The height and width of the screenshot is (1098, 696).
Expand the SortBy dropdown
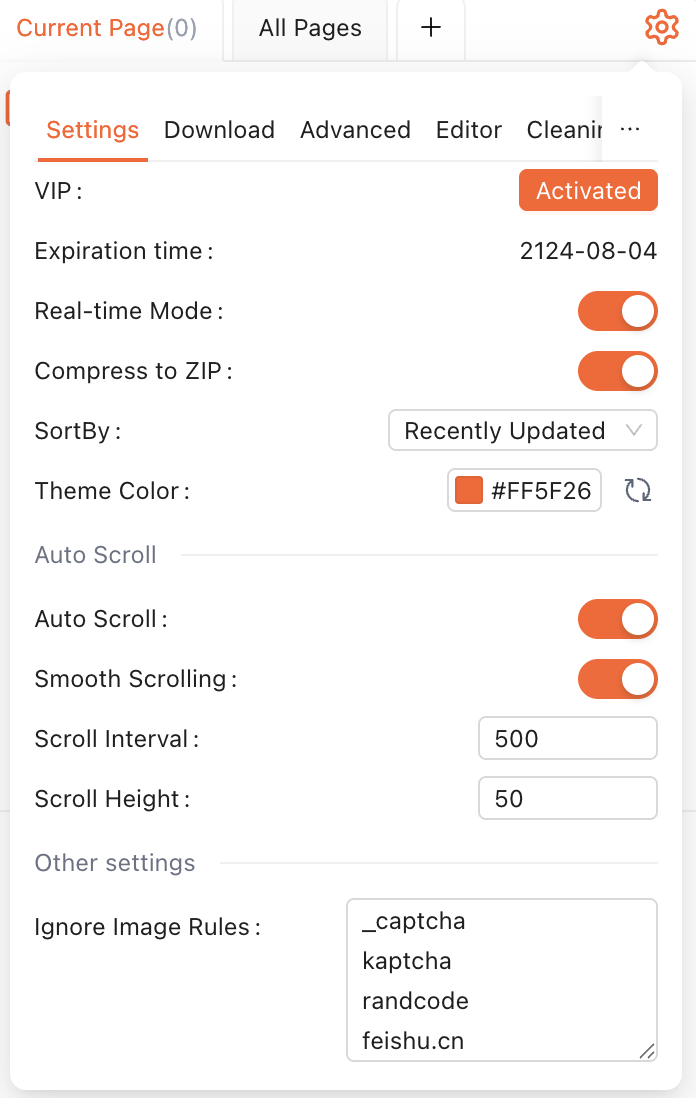pos(522,431)
